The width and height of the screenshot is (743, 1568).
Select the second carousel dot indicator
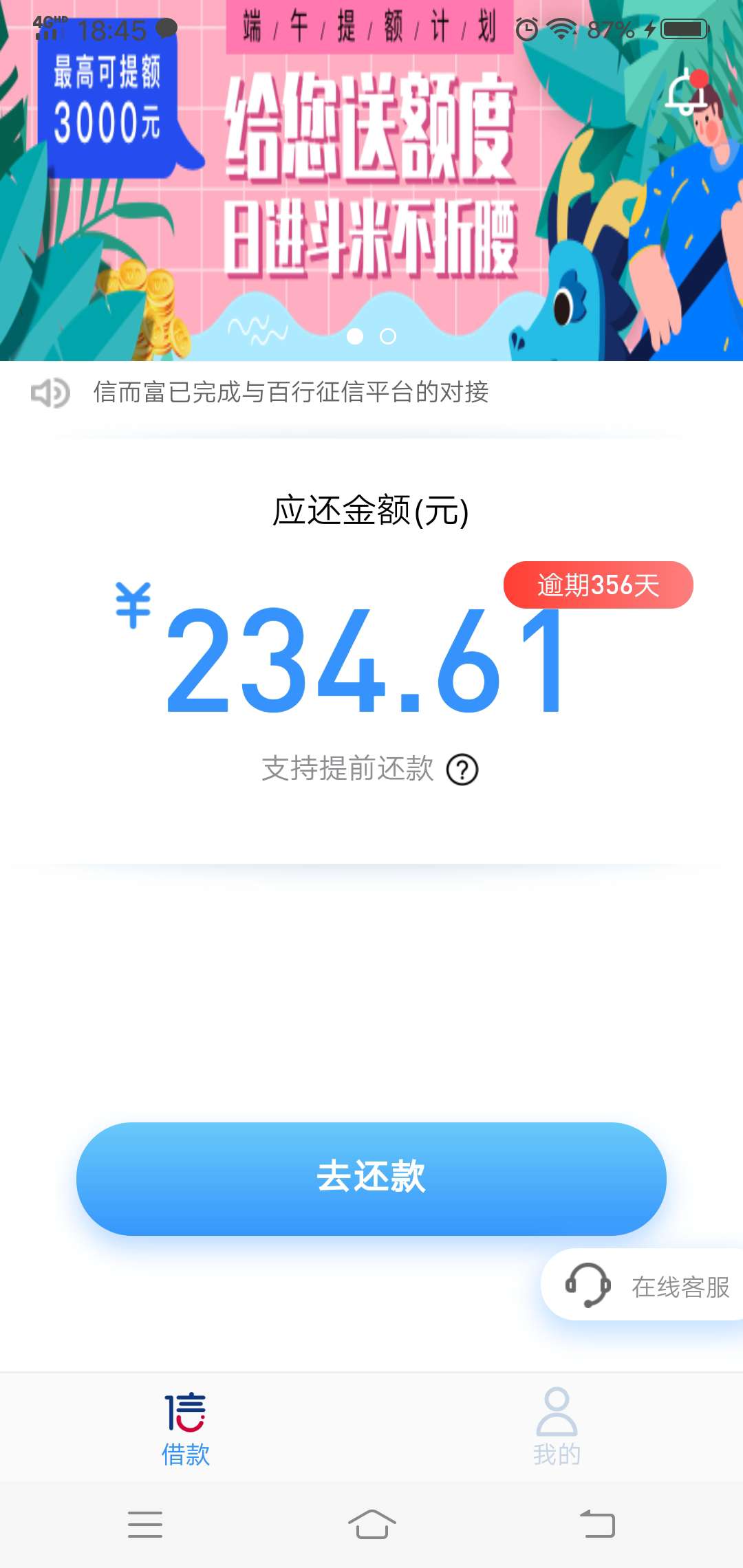(x=387, y=336)
